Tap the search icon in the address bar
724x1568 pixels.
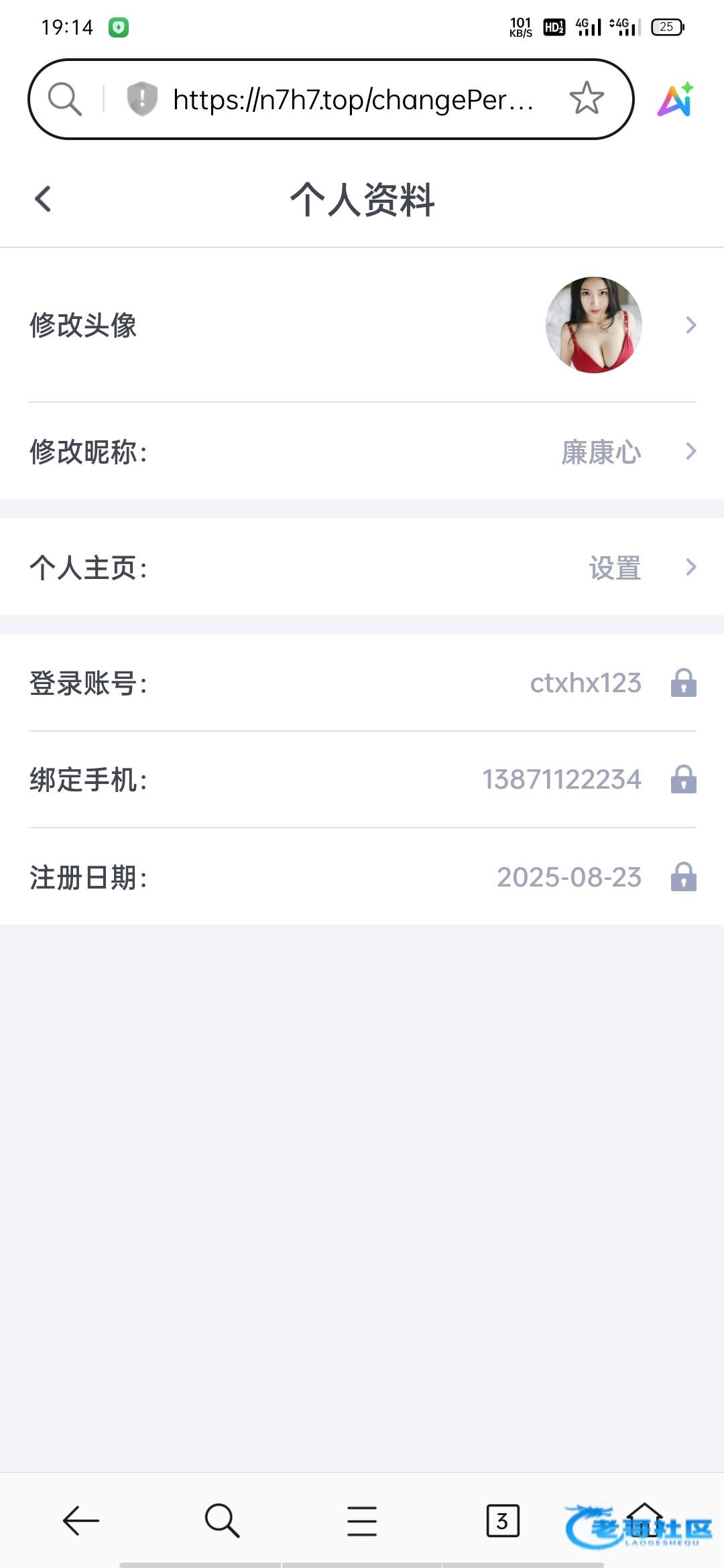pyautogui.click(x=65, y=100)
